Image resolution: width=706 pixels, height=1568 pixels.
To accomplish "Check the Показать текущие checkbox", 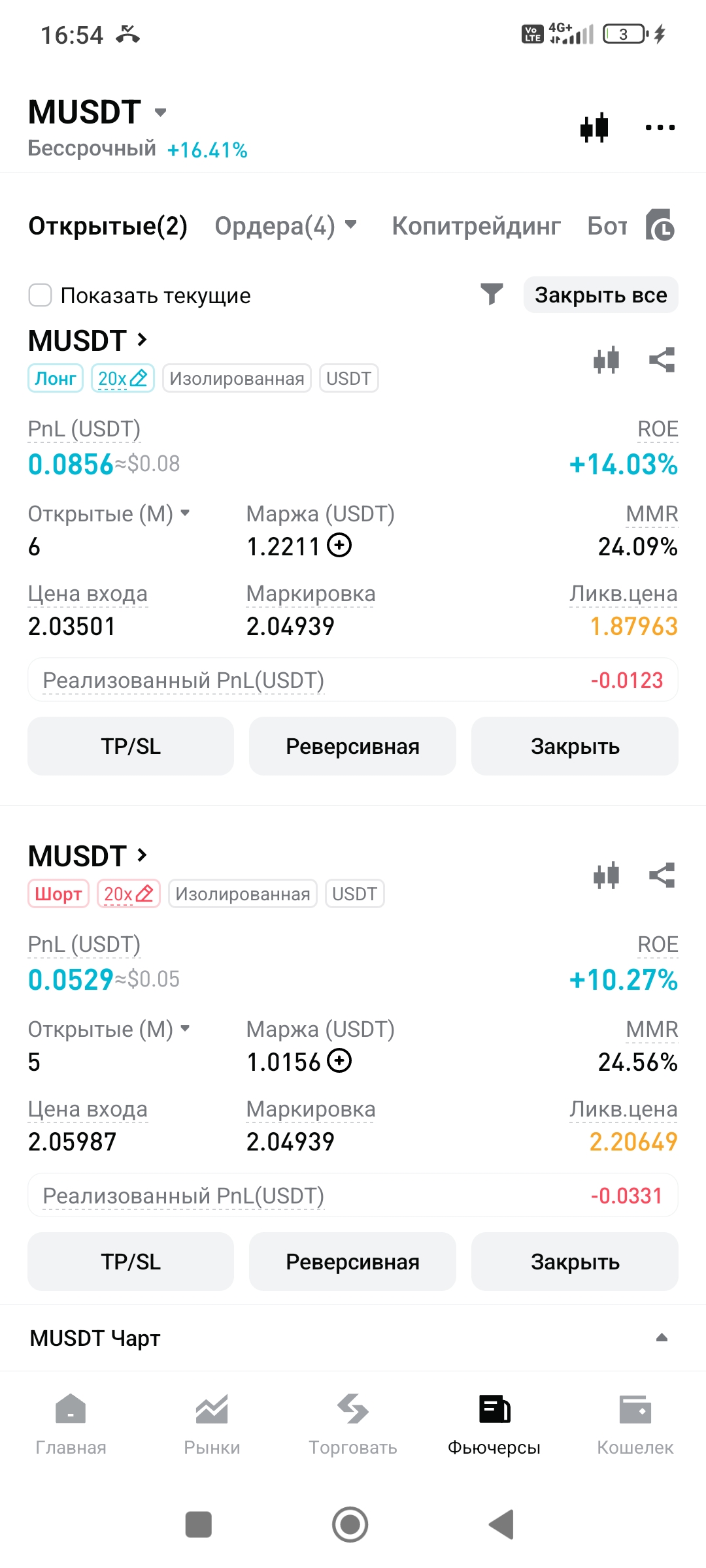I will [41, 295].
